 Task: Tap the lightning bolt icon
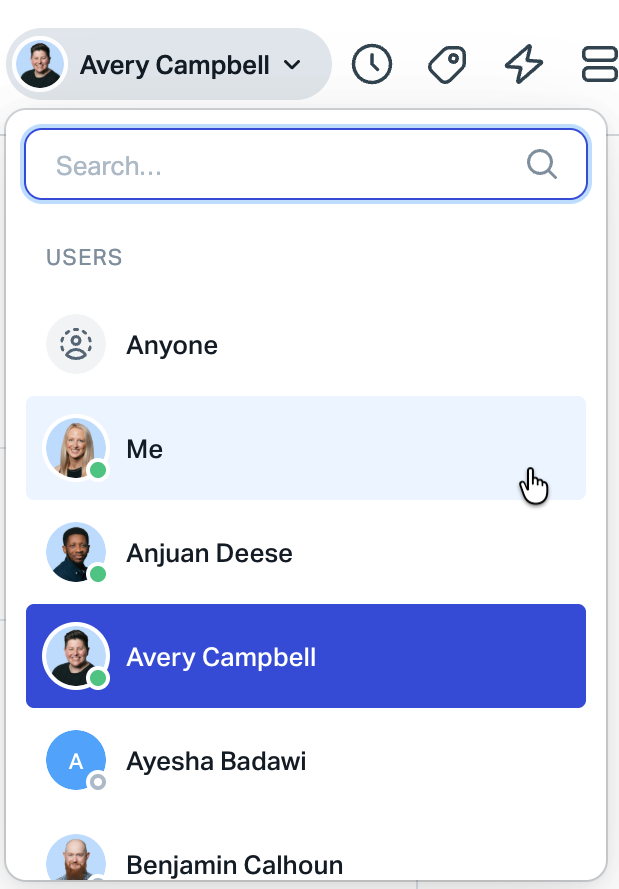(x=523, y=65)
